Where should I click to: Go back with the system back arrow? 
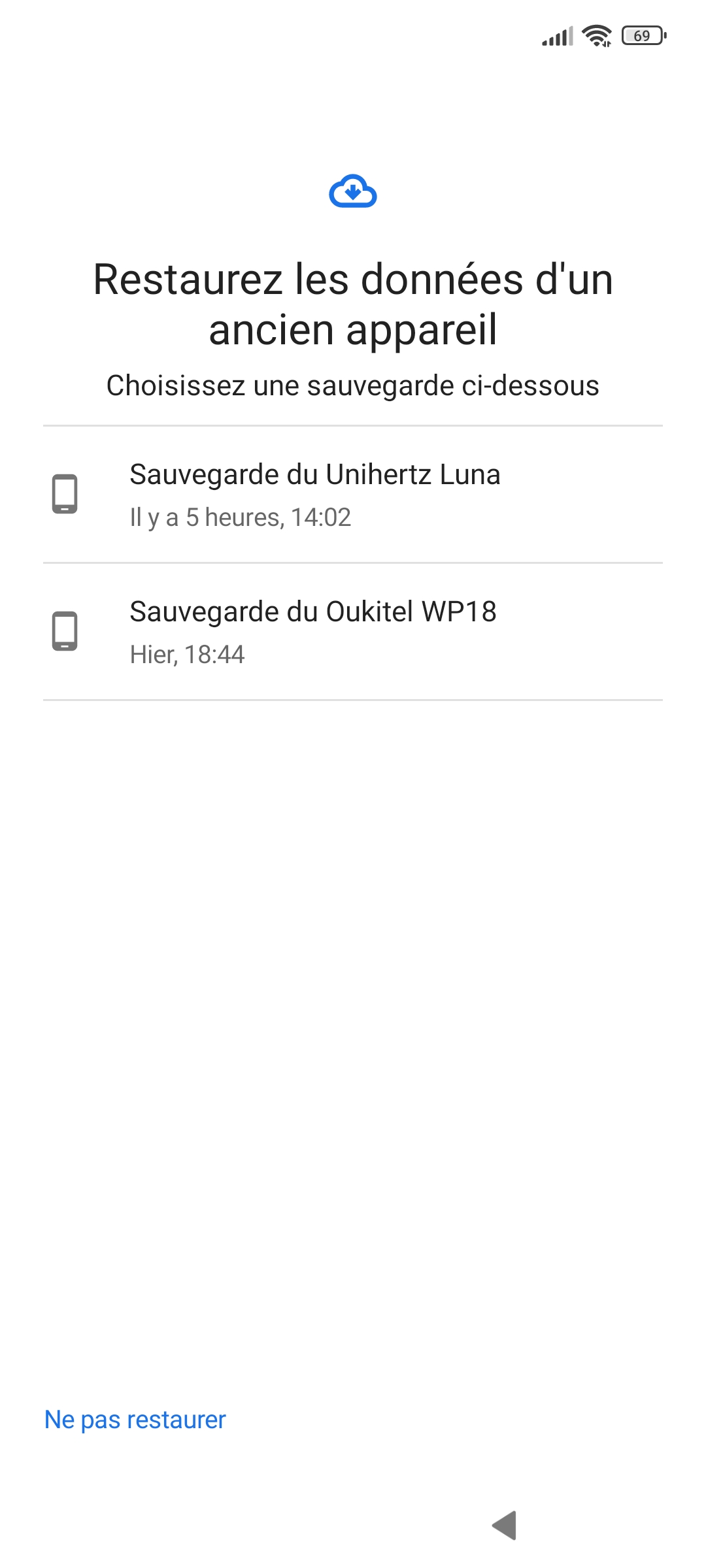pyautogui.click(x=505, y=1525)
